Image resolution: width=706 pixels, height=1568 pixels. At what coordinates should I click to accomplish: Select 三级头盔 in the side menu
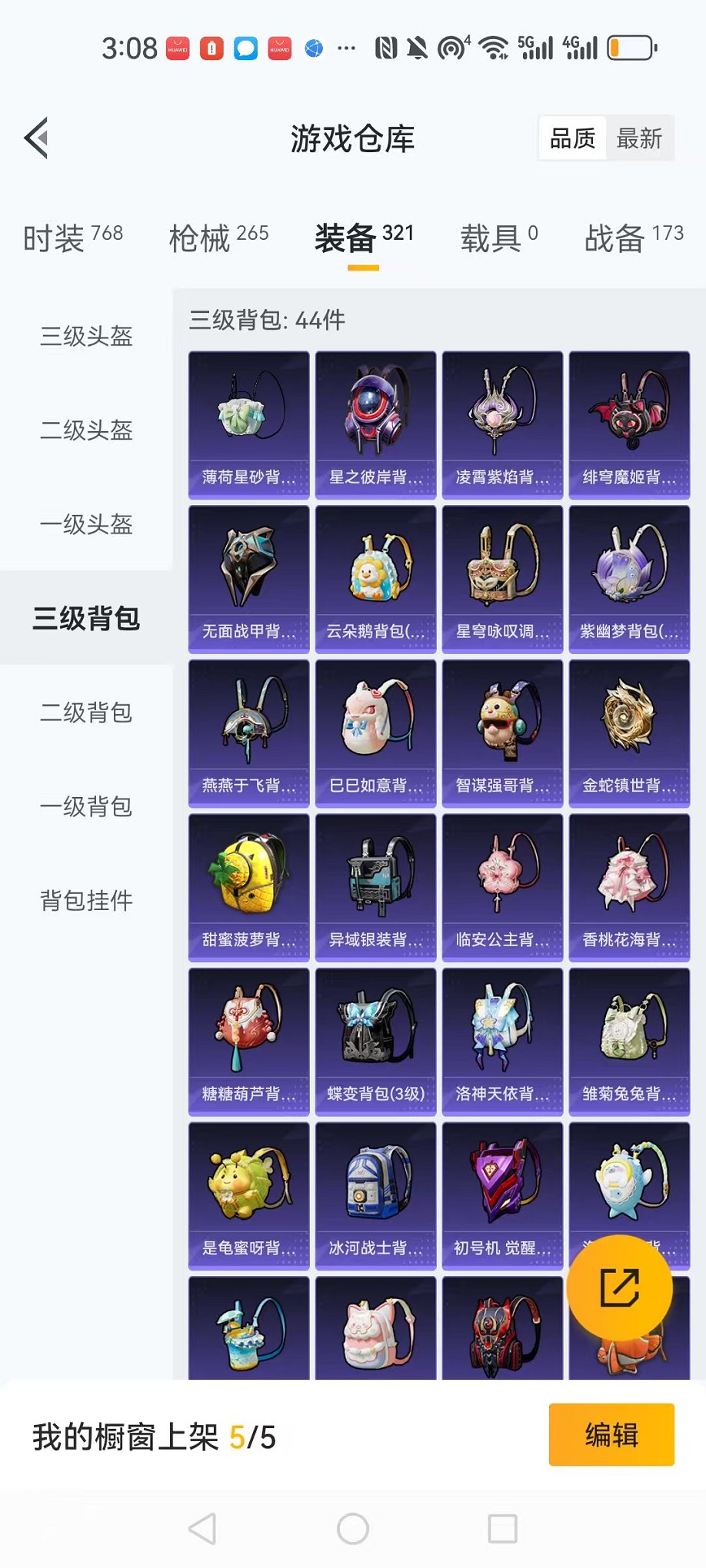pyautogui.click(x=86, y=336)
